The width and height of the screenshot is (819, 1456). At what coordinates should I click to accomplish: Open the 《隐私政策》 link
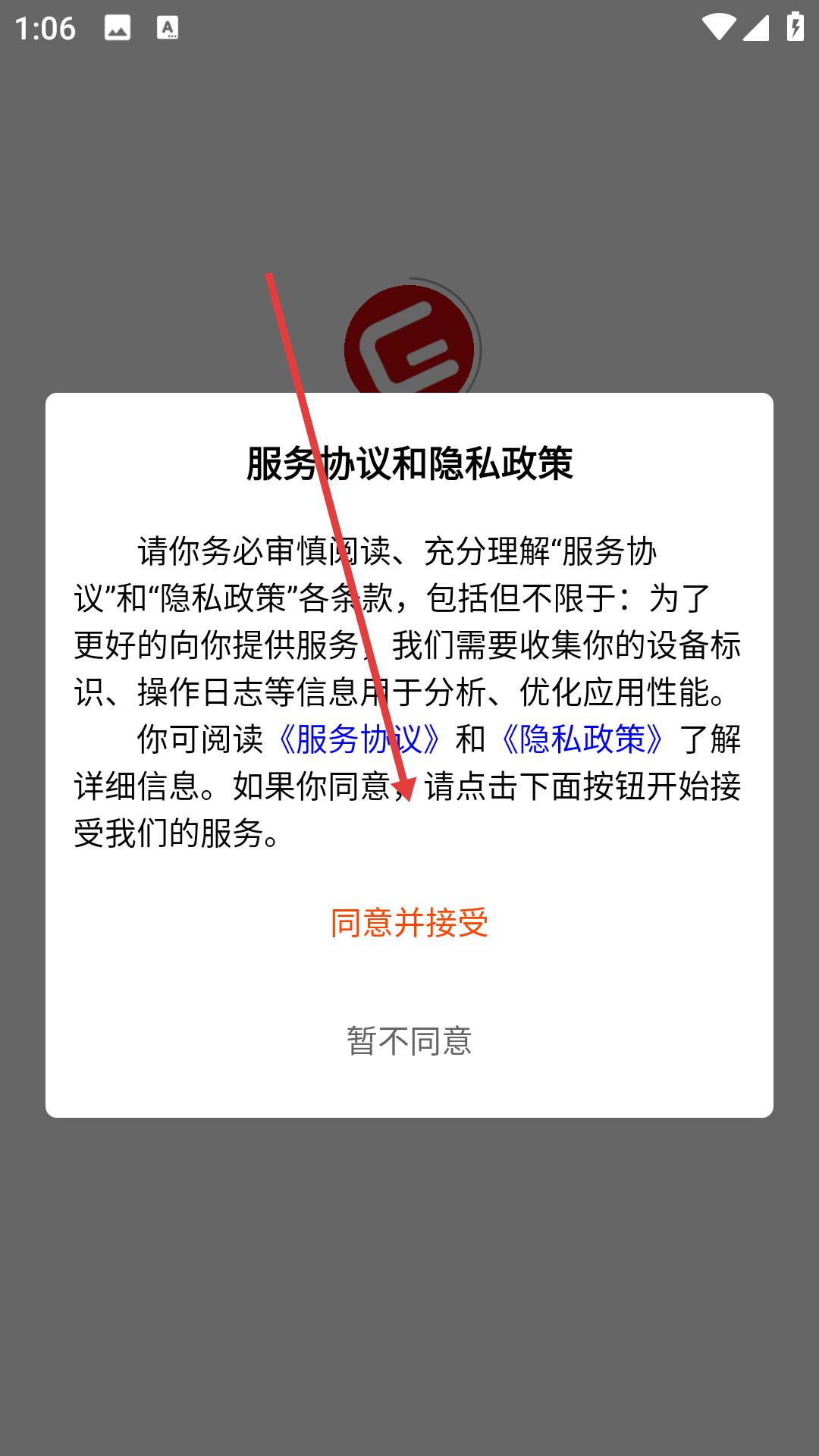click(582, 739)
